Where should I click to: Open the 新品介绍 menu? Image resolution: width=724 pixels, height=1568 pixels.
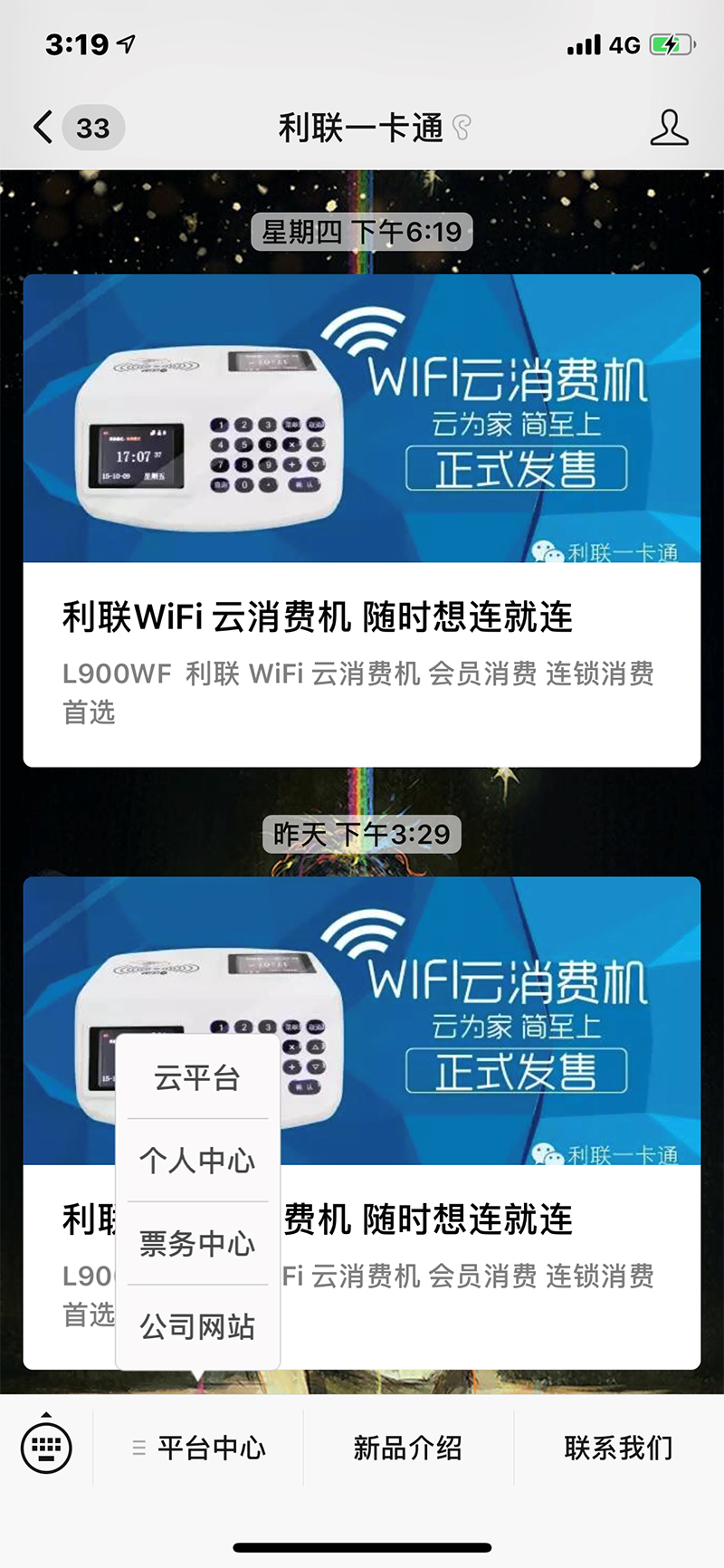(x=408, y=1448)
